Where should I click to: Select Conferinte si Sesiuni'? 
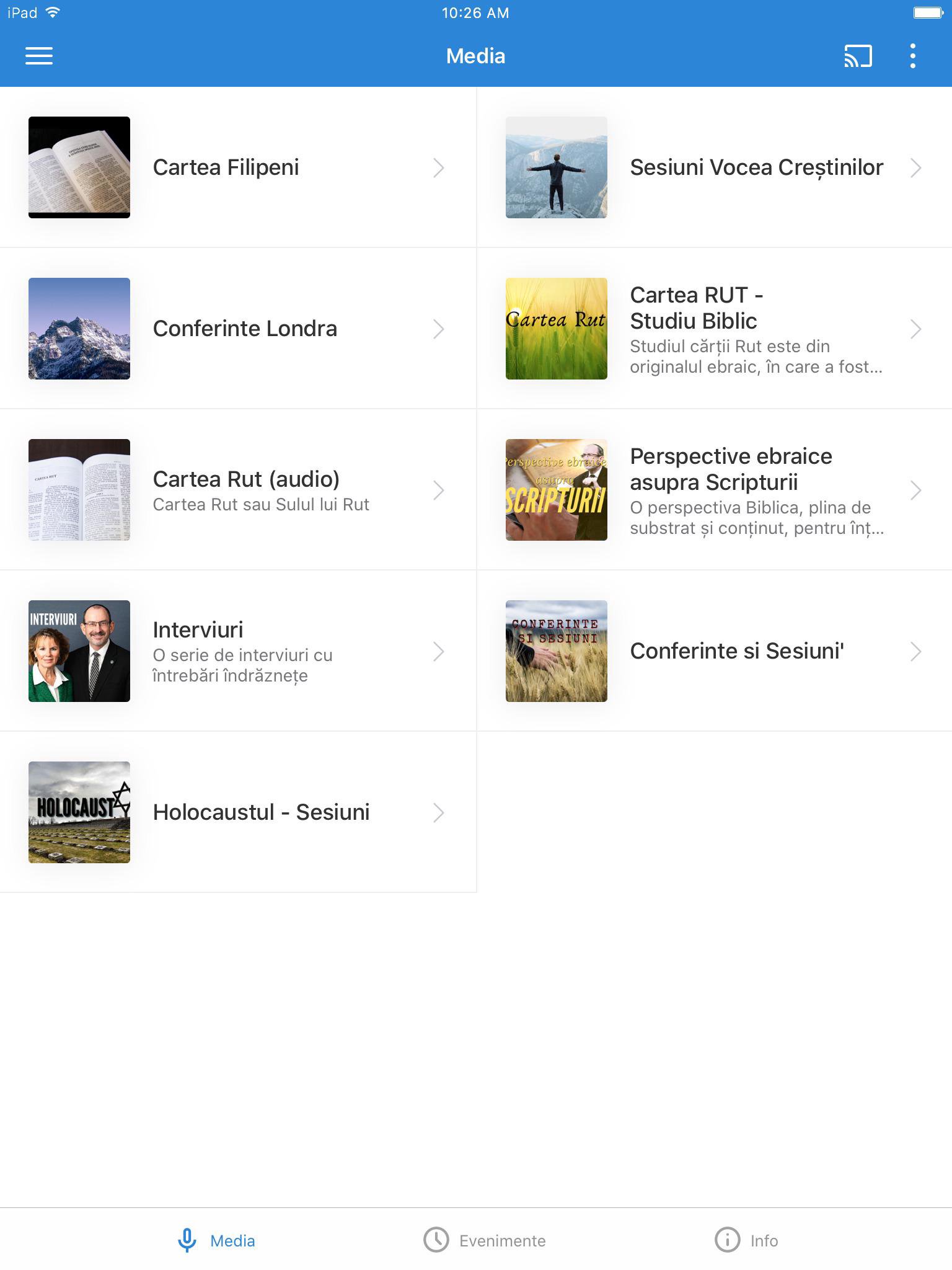pos(714,651)
